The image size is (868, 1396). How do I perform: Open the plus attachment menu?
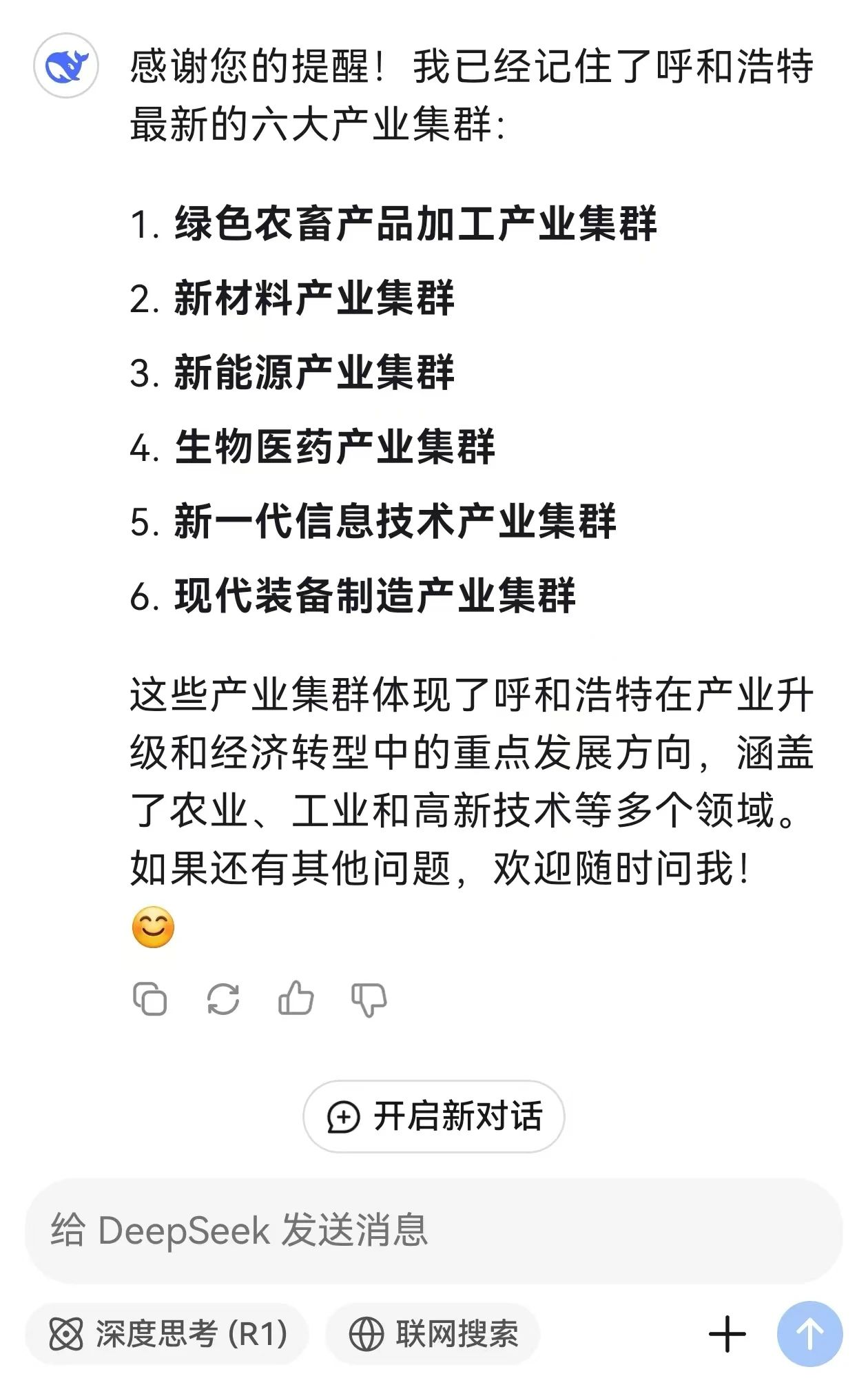click(727, 1335)
